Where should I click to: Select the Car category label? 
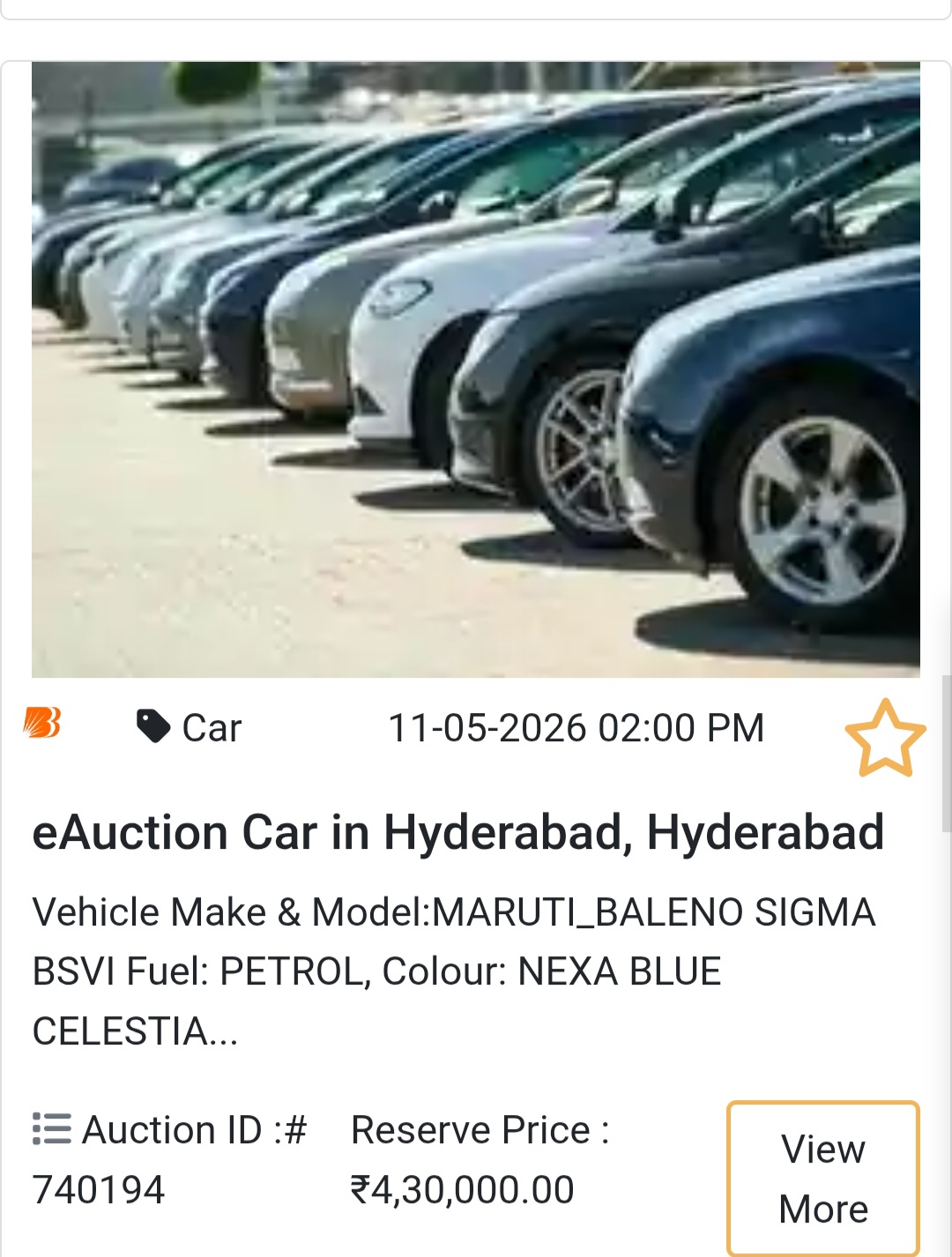point(210,726)
